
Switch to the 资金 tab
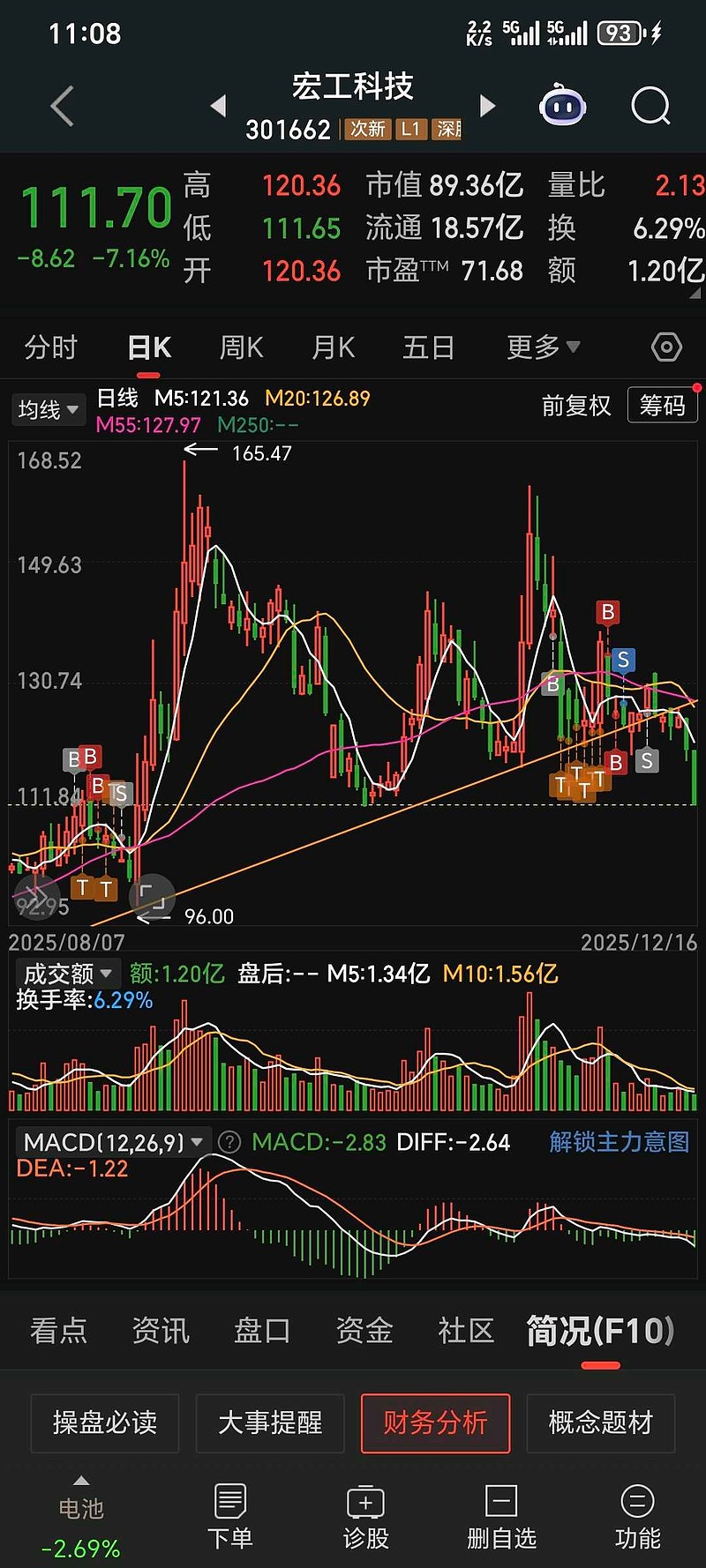coord(364,1330)
